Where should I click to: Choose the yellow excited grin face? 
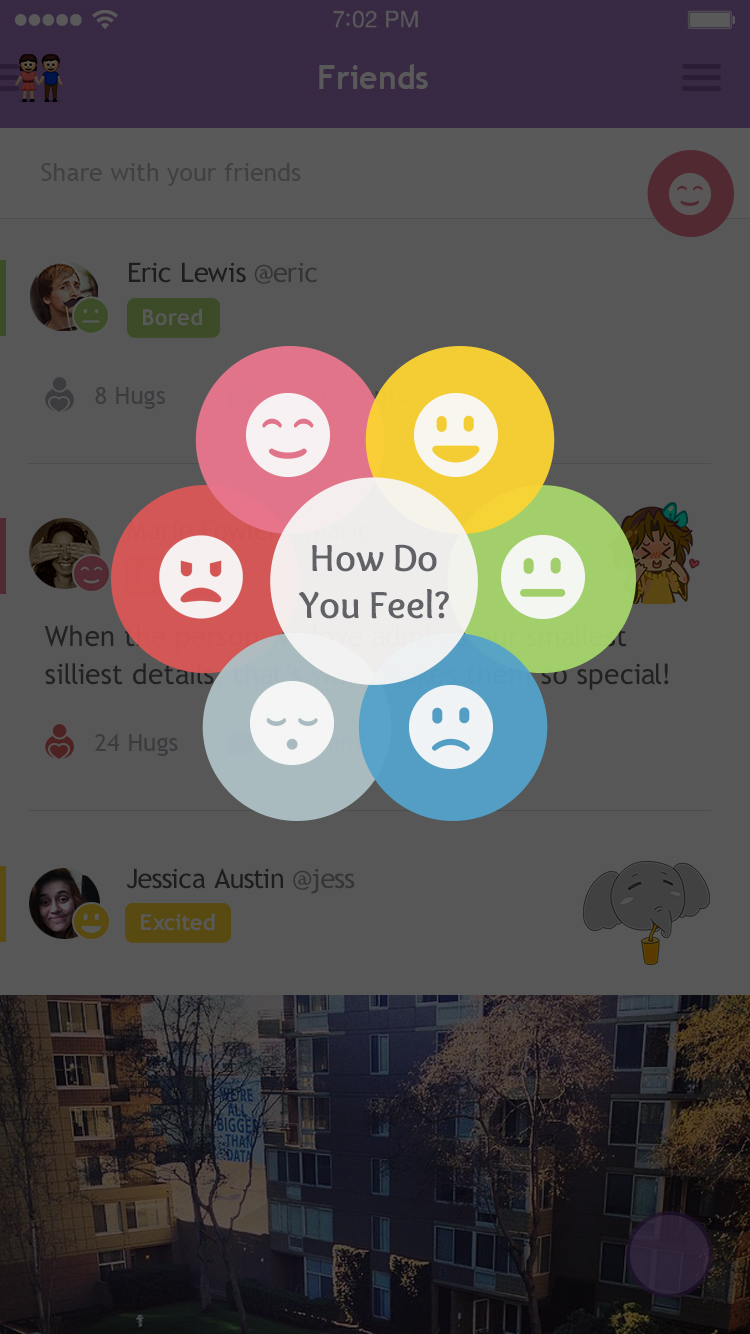point(456,435)
